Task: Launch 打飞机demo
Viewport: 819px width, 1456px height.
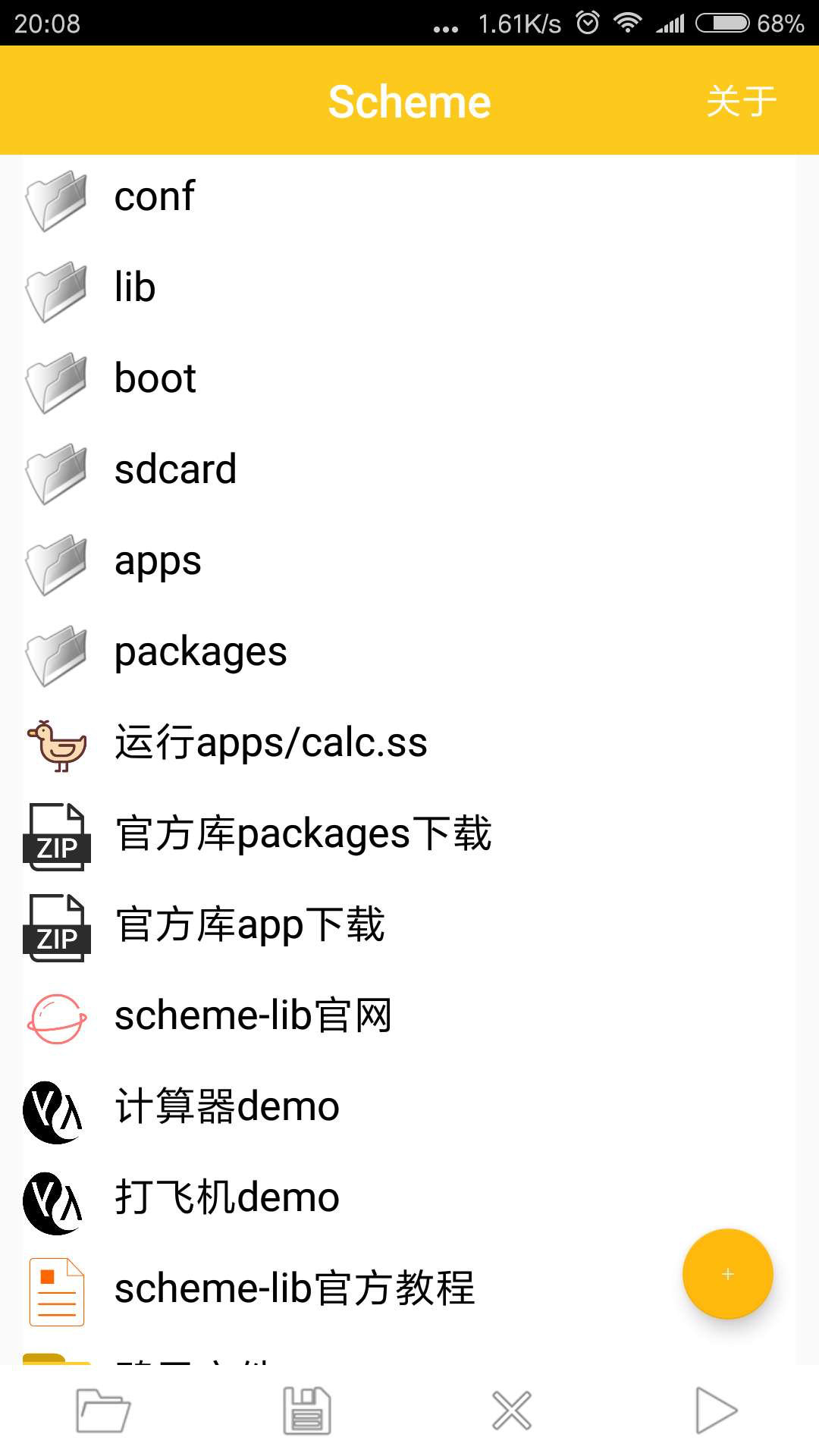Action: click(227, 1198)
